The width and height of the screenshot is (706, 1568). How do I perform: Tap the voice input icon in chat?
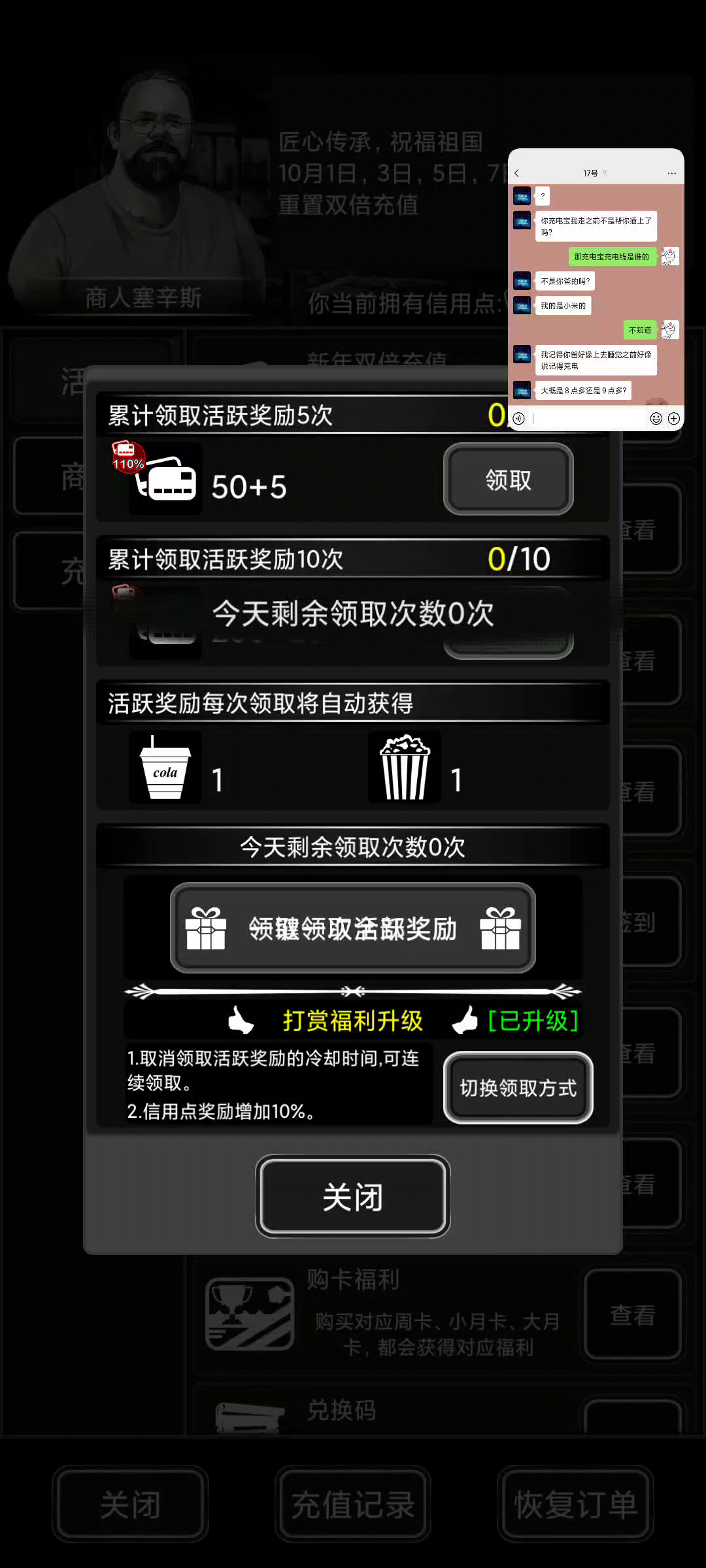[x=519, y=419]
